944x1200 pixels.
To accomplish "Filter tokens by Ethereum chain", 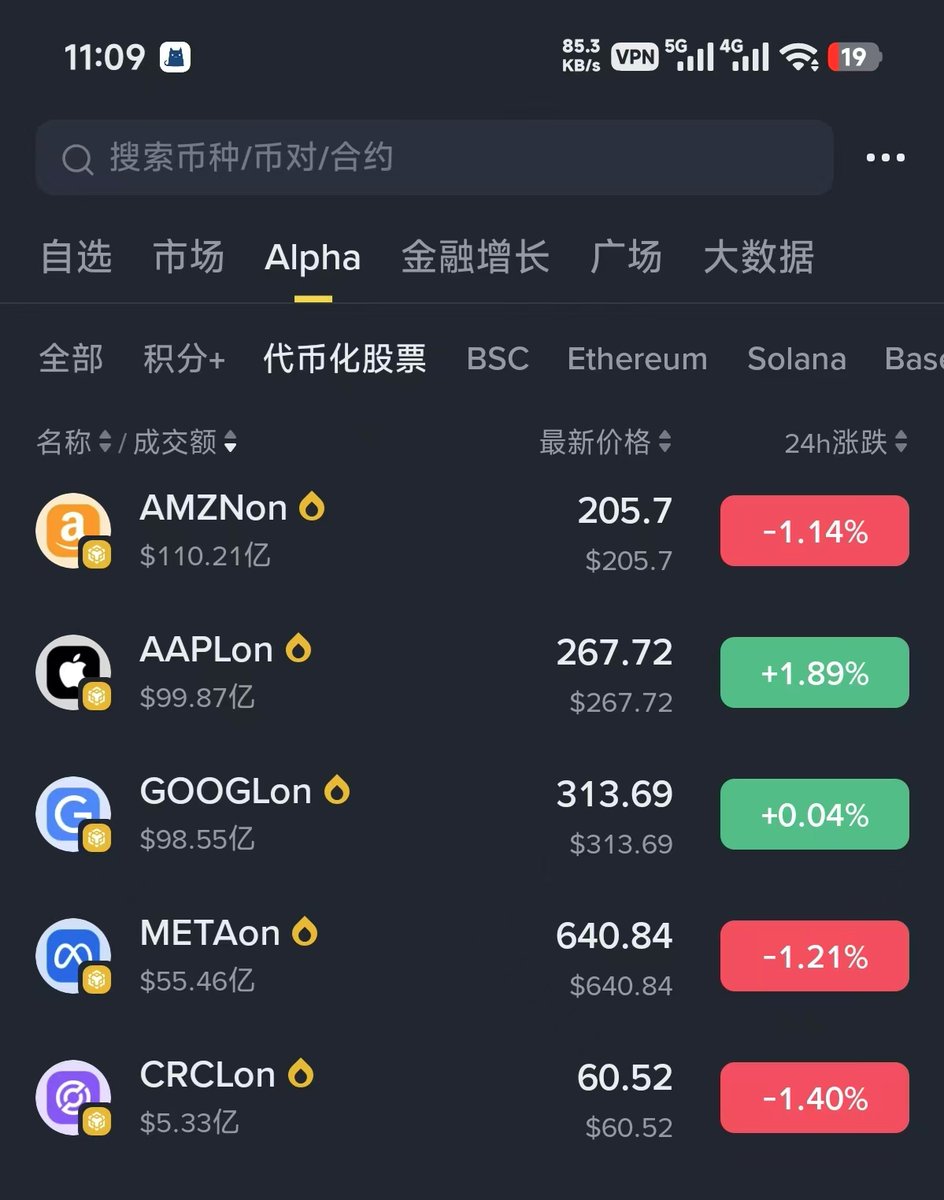I will (x=637, y=359).
